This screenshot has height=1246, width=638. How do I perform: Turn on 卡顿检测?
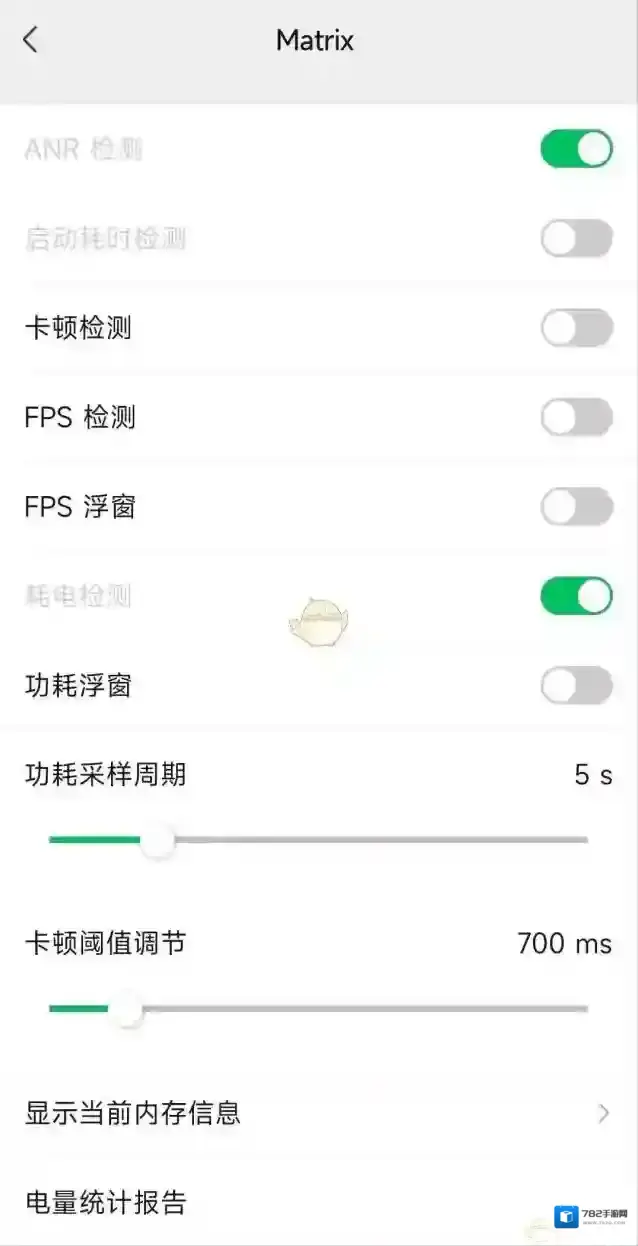click(576, 328)
